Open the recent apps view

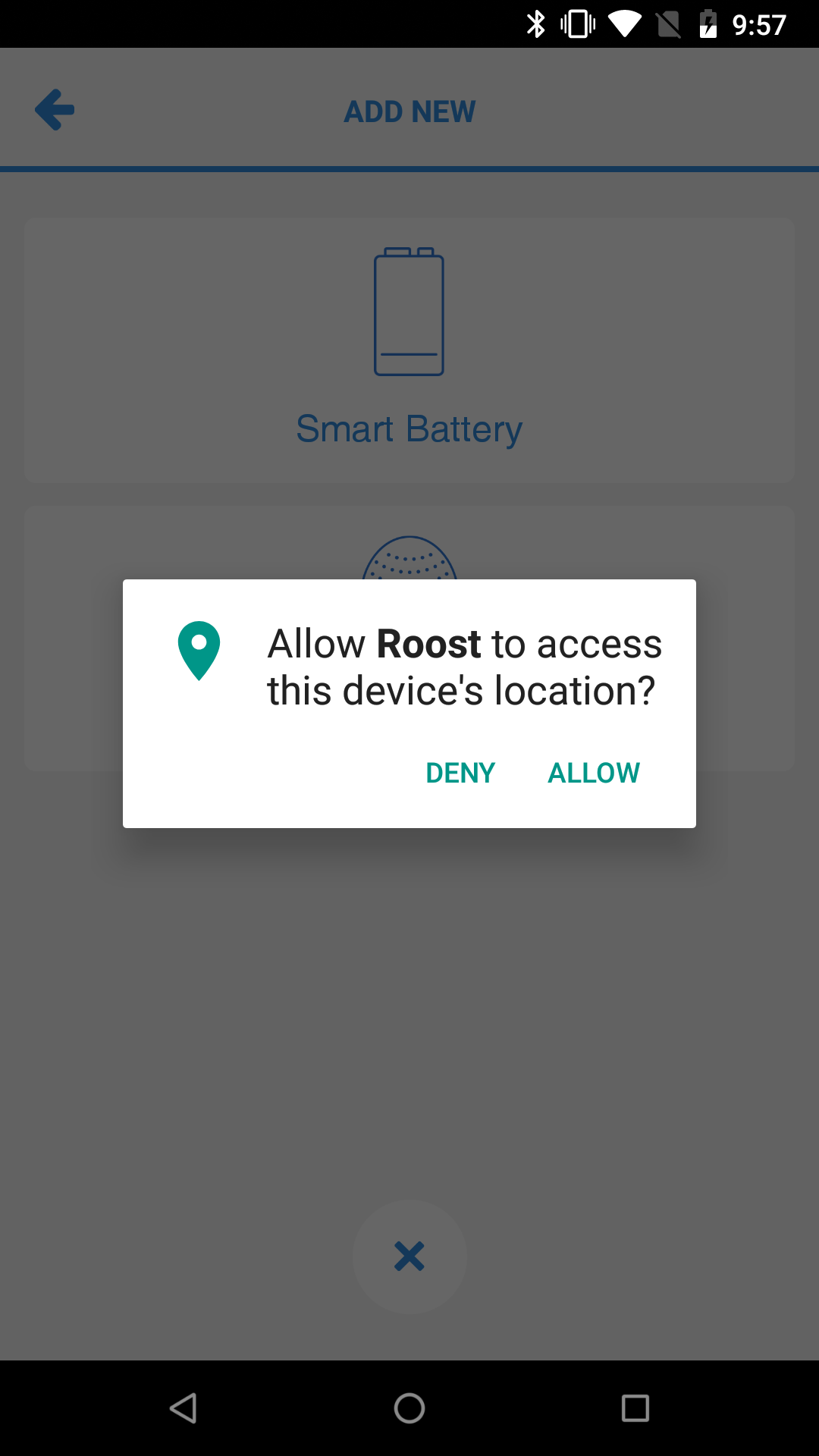635,1408
